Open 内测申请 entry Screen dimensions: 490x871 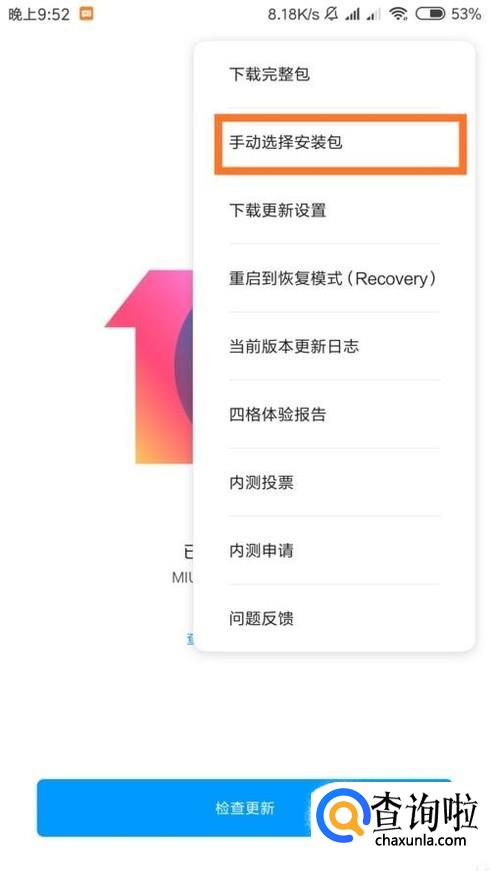(x=334, y=550)
